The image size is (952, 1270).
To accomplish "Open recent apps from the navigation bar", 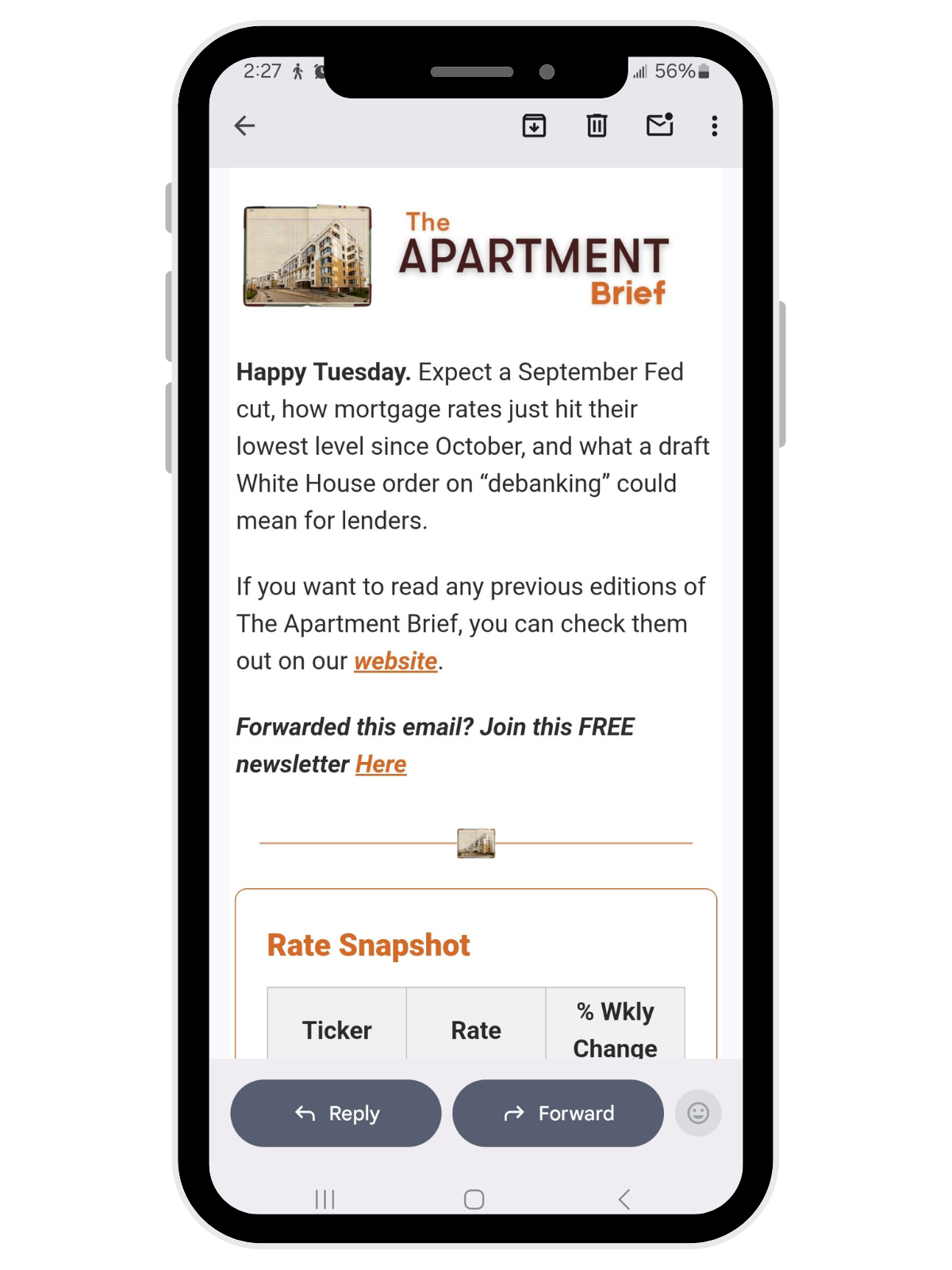I will click(325, 1199).
